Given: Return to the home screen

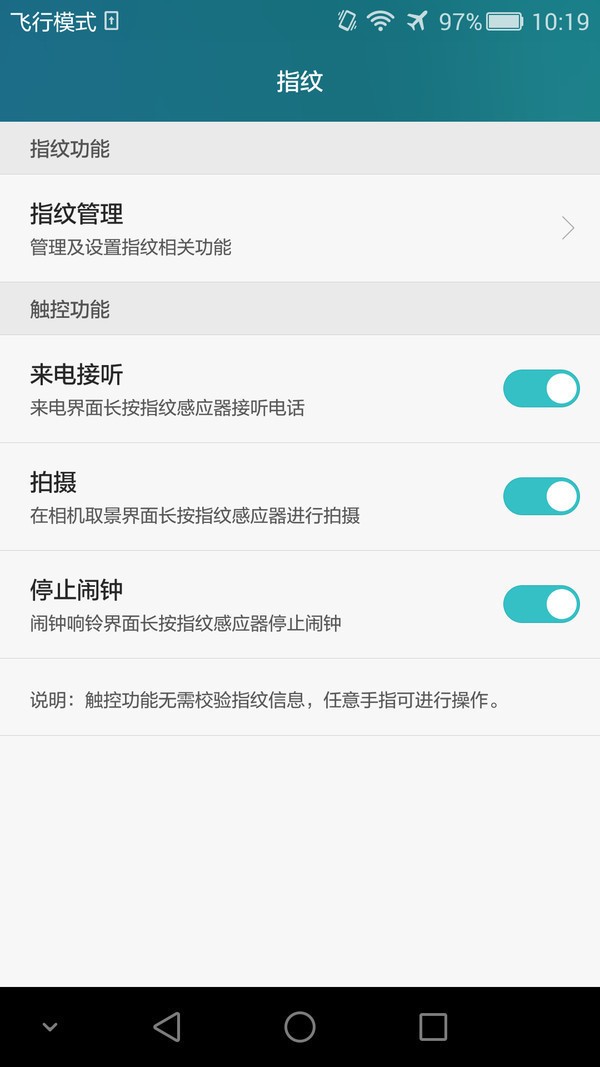Looking at the screenshot, I should tap(300, 1027).
